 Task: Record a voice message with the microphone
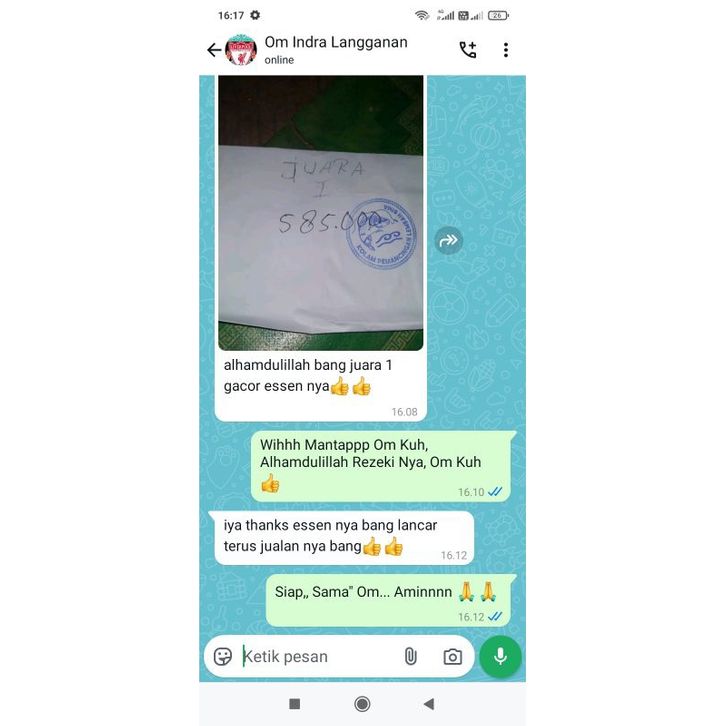[500, 657]
